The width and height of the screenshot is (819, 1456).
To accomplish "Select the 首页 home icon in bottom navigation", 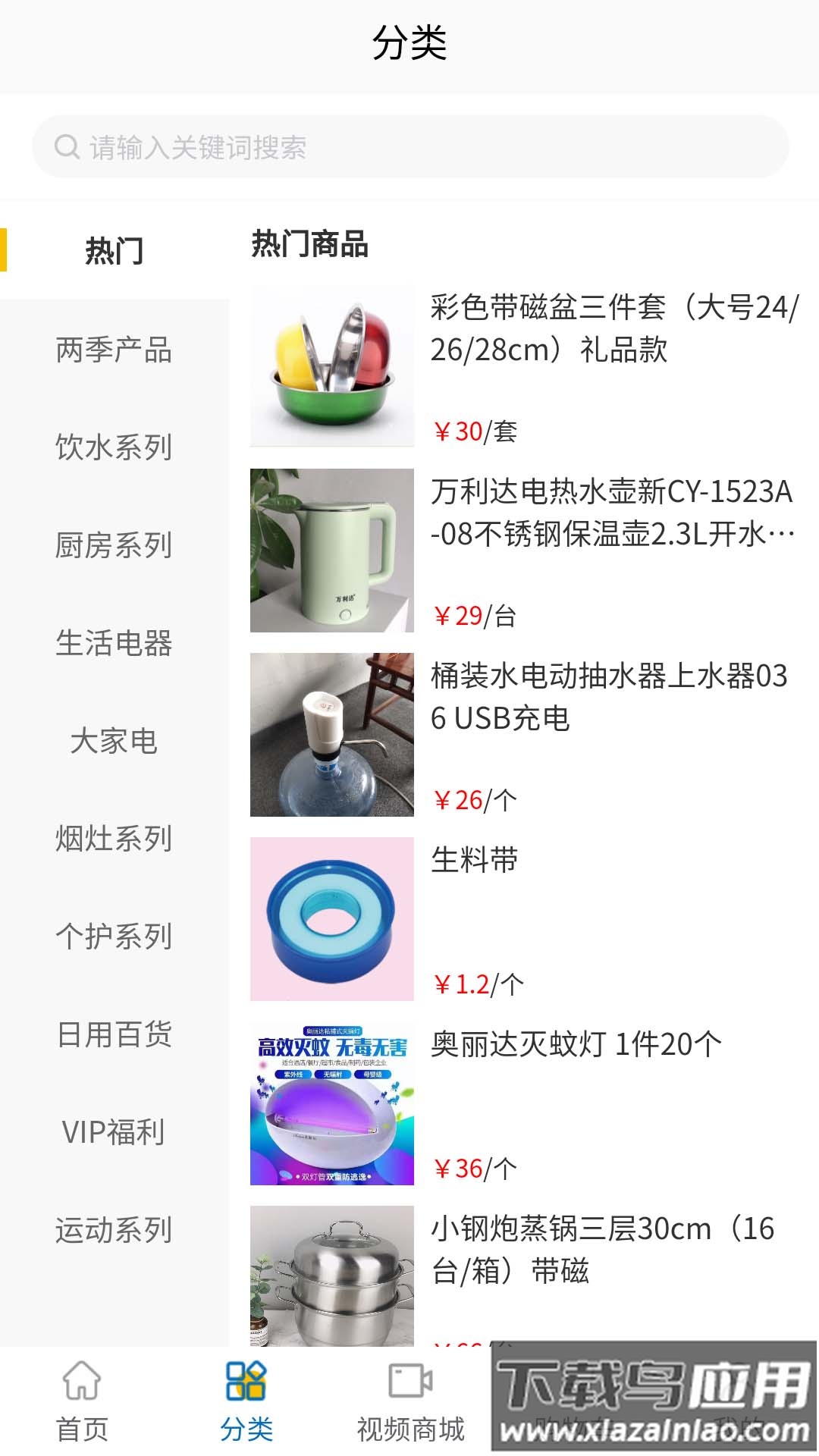I will click(80, 1395).
